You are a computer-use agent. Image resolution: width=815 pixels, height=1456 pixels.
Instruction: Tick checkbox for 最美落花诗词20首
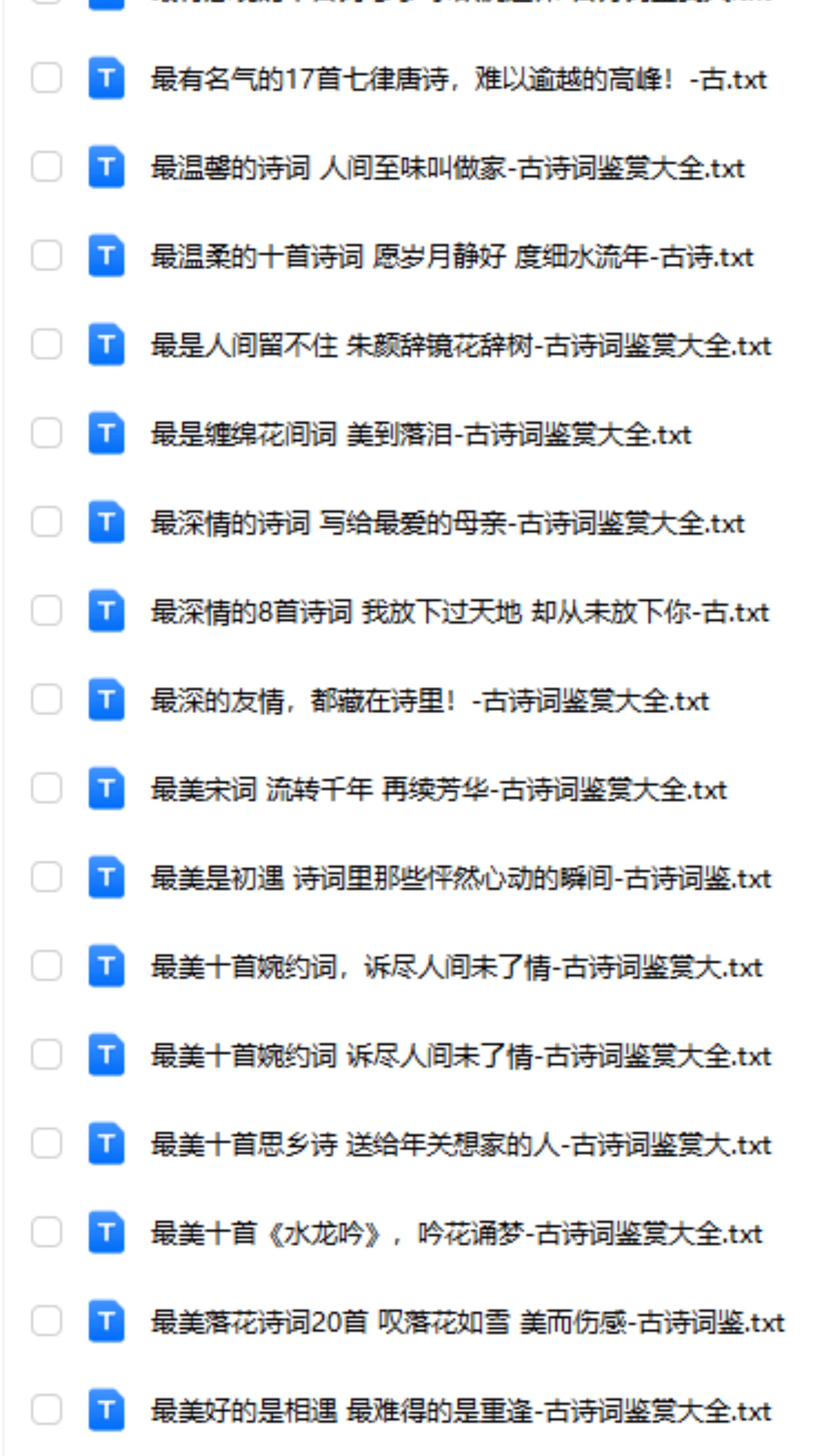point(46,1320)
